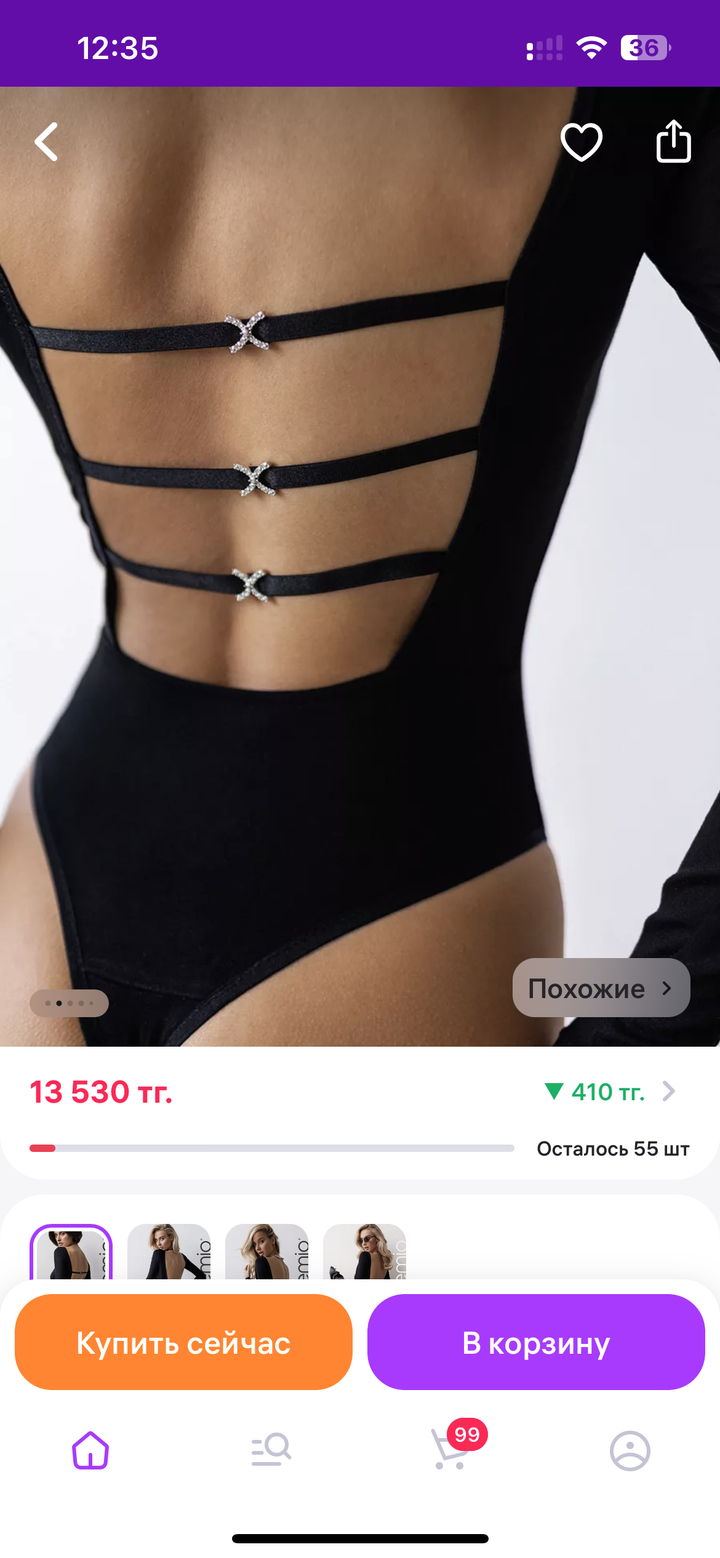Tap the Похожие label to view similar products
The image size is (720, 1558).
585,988
